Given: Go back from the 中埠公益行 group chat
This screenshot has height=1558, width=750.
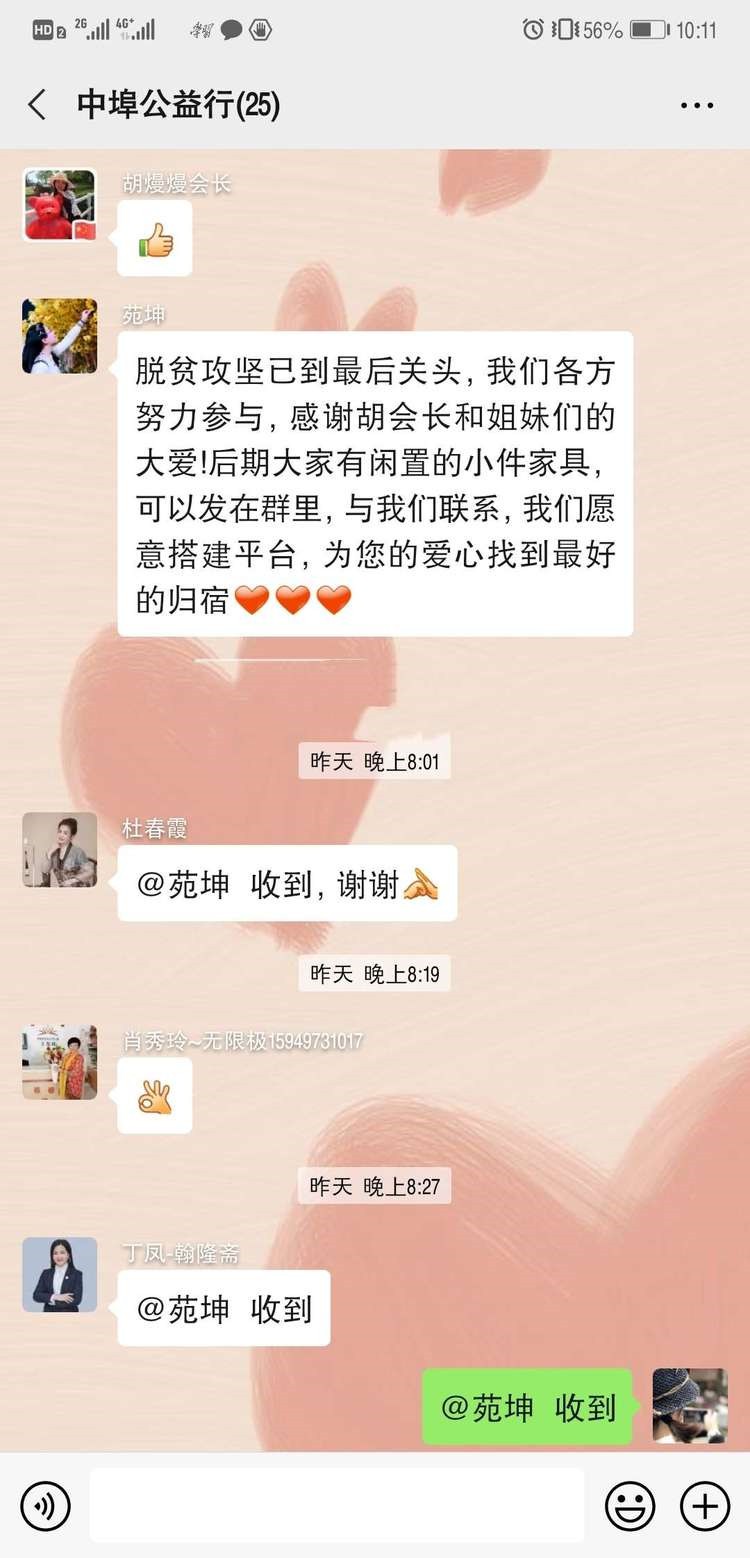Looking at the screenshot, I should click(x=38, y=105).
